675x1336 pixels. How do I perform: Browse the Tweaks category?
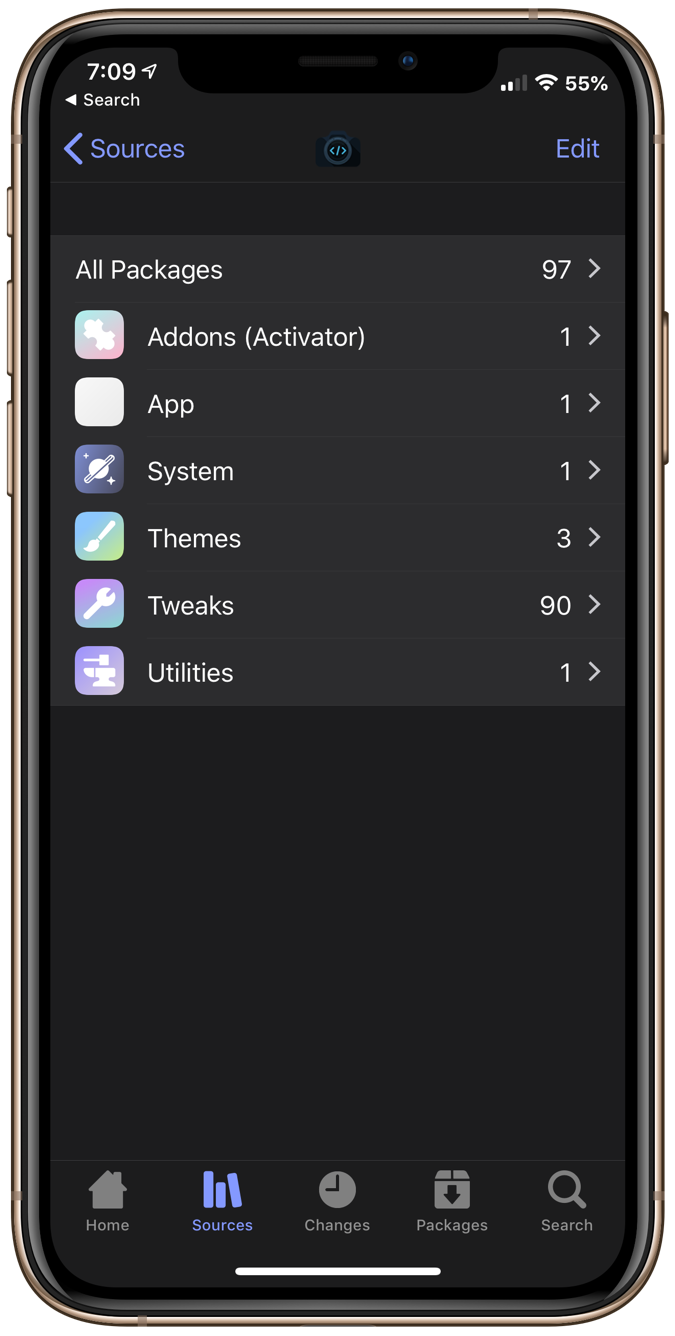pyautogui.click(x=338, y=605)
